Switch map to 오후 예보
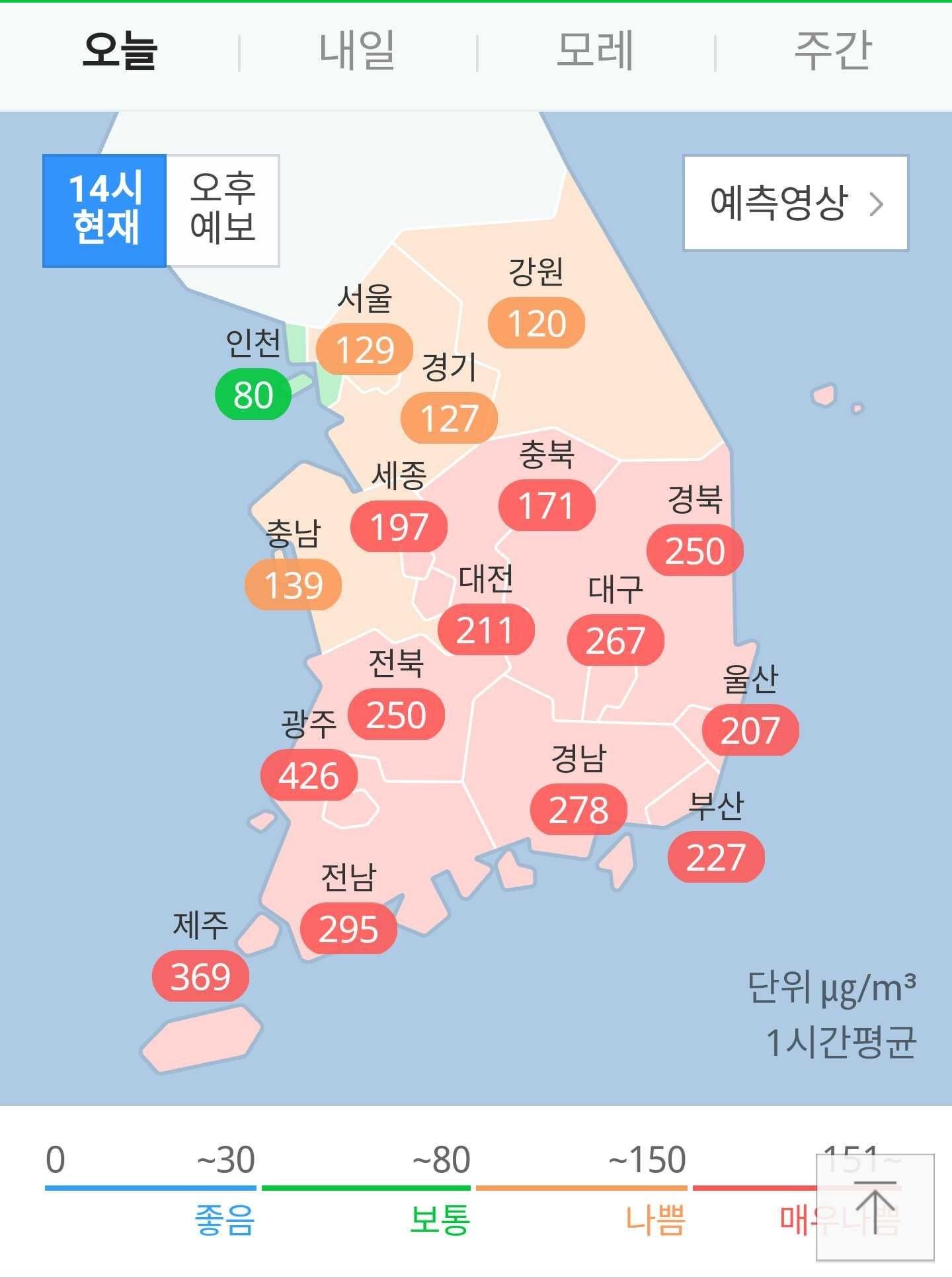The height and width of the screenshot is (1278, 952). click(x=223, y=210)
